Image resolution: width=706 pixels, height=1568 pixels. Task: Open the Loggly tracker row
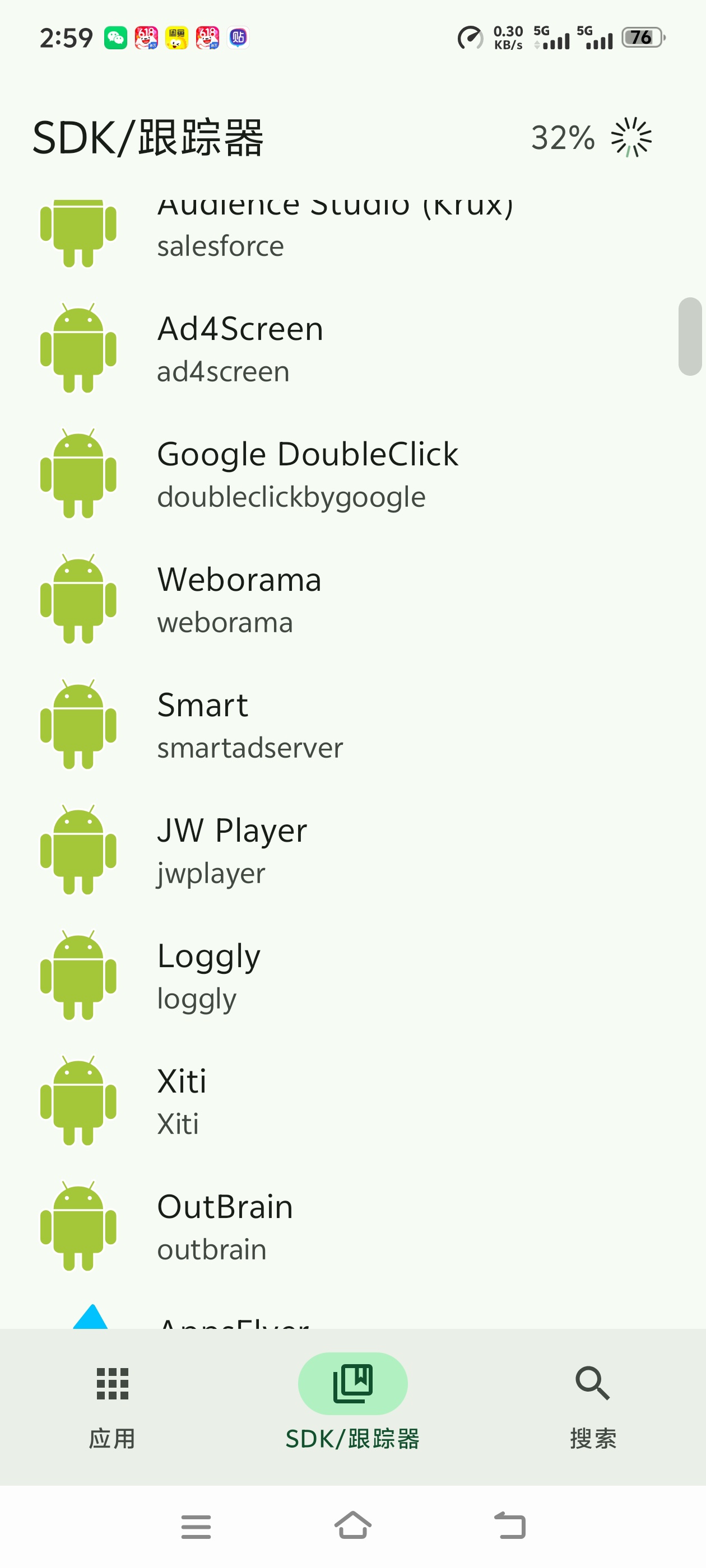pyautogui.click(x=352, y=976)
